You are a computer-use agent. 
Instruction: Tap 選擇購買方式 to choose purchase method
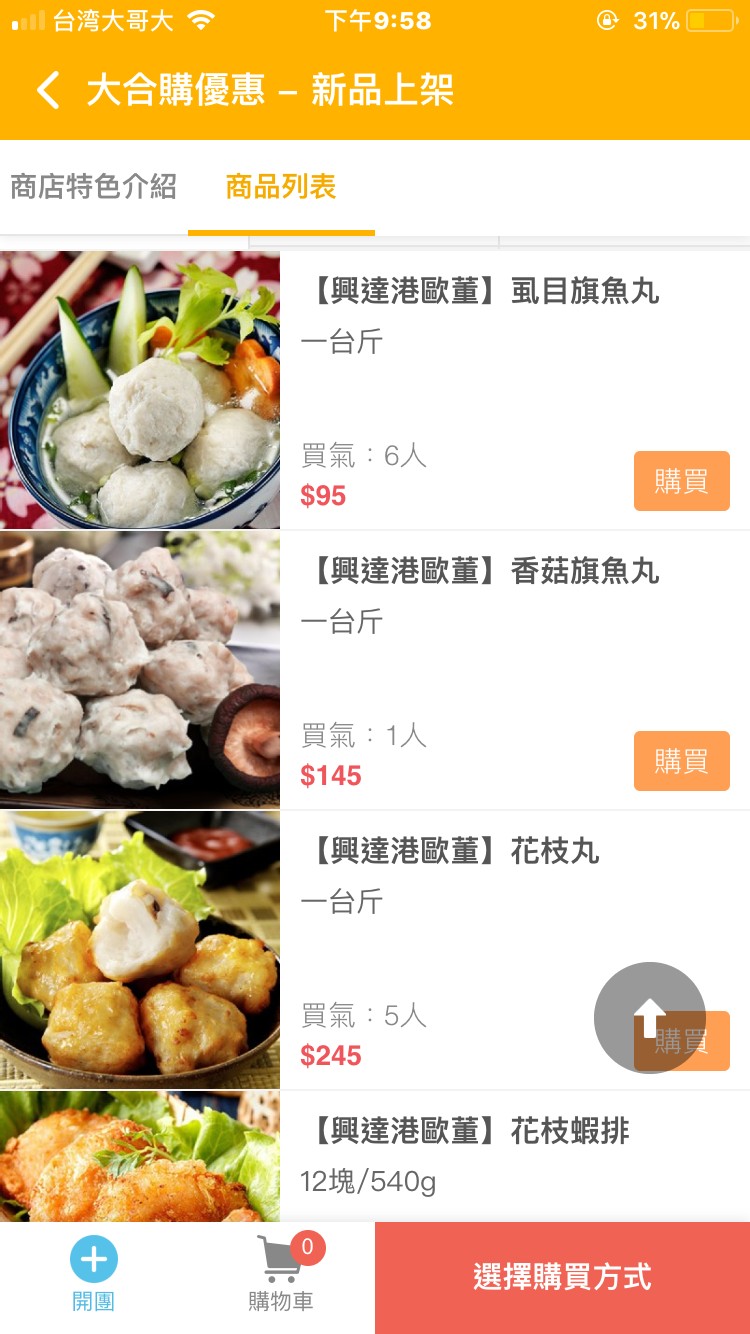coord(562,1277)
